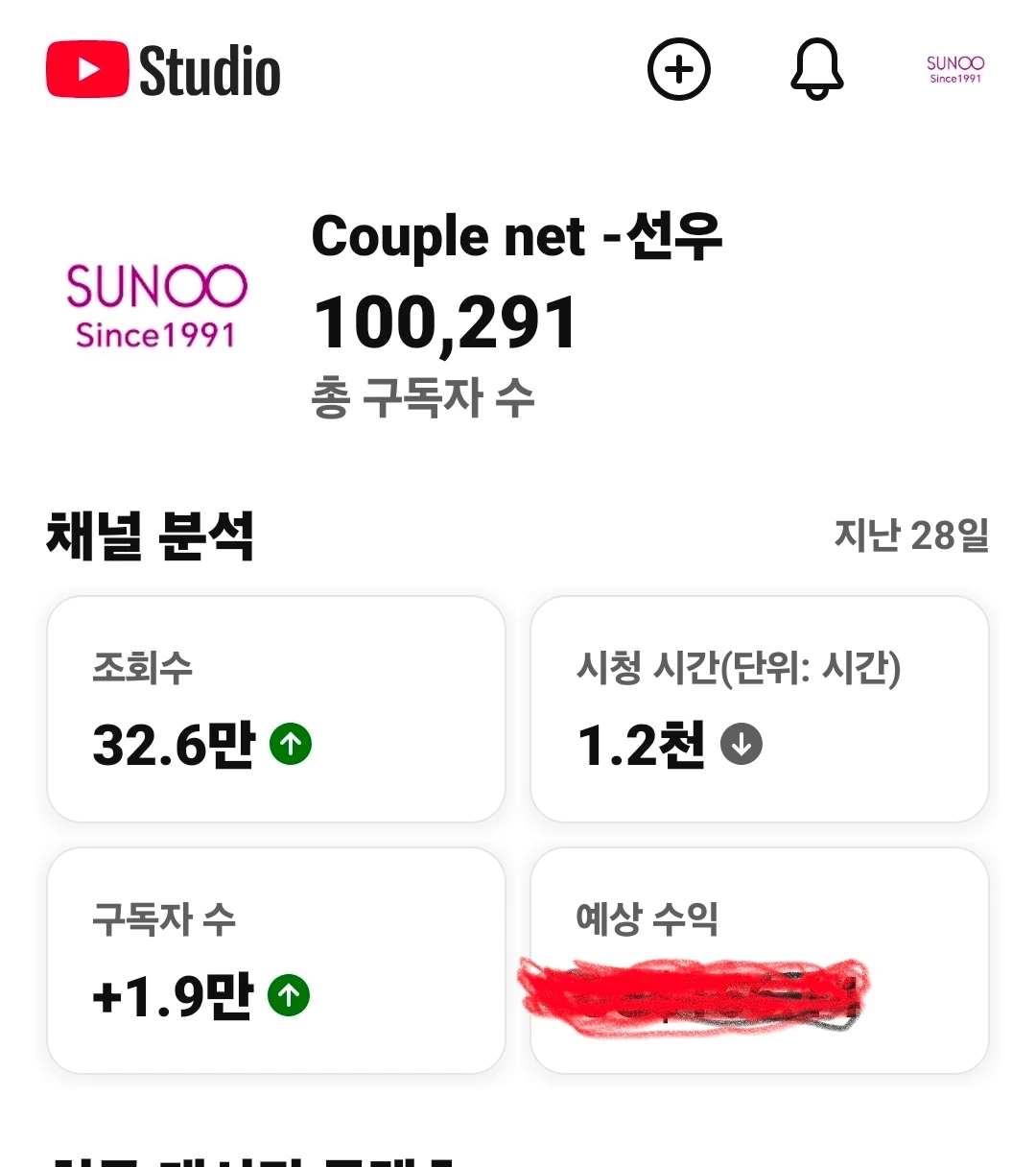The height and width of the screenshot is (1167, 1036).
Task: Open the 예상 수익 card
Action: (760, 961)
